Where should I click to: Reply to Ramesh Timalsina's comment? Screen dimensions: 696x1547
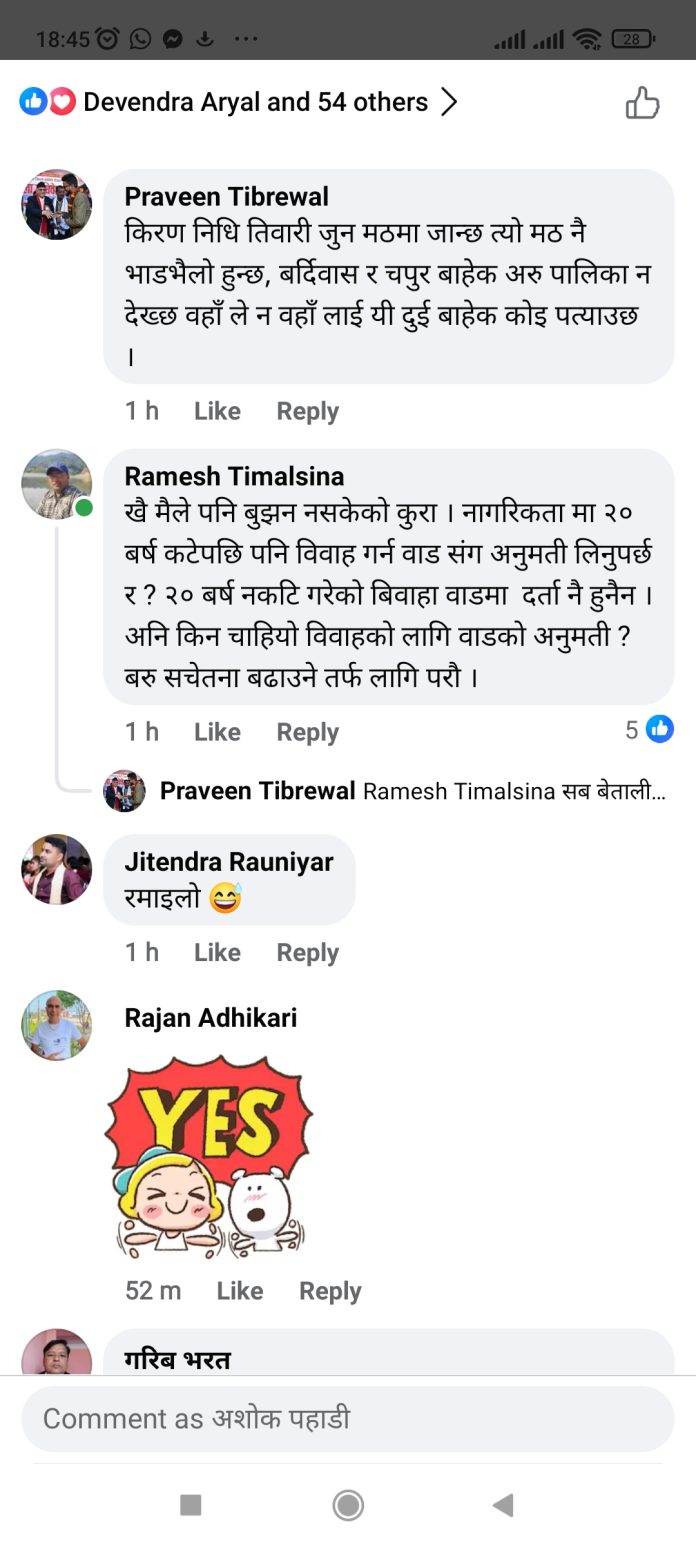click(x=307, y=732)
